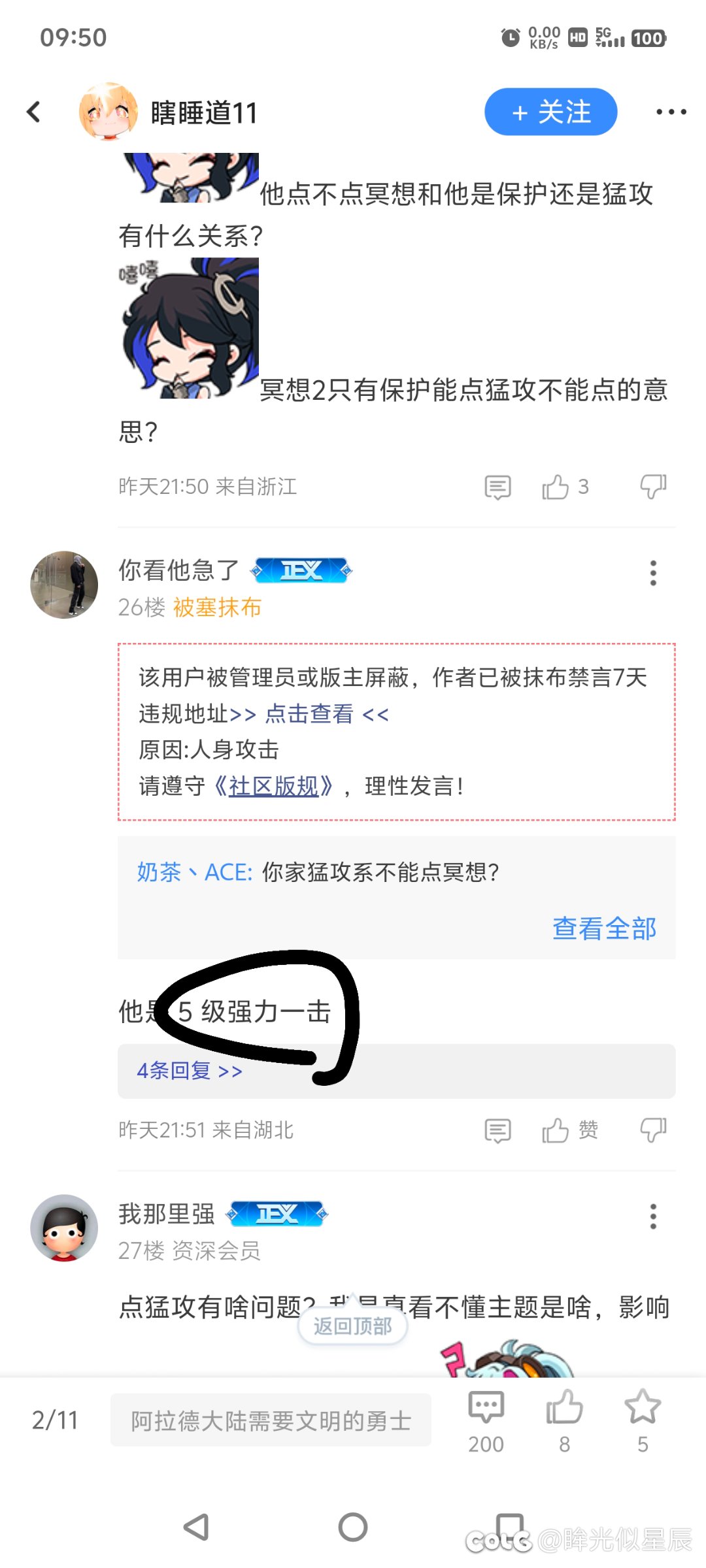This screenshot has width=706, height=1568.
Task: Go back using the top-left arrow
Action: pos(34,112)
